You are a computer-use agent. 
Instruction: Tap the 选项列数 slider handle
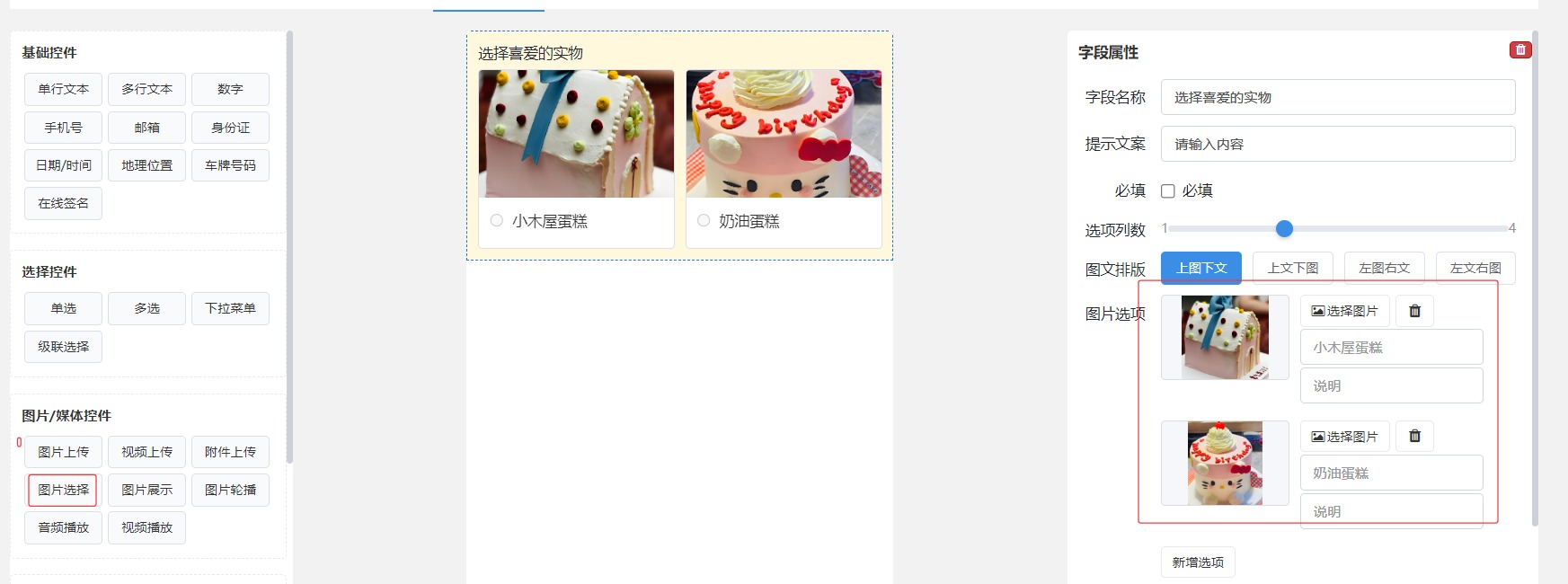[x=1284, y=229]
